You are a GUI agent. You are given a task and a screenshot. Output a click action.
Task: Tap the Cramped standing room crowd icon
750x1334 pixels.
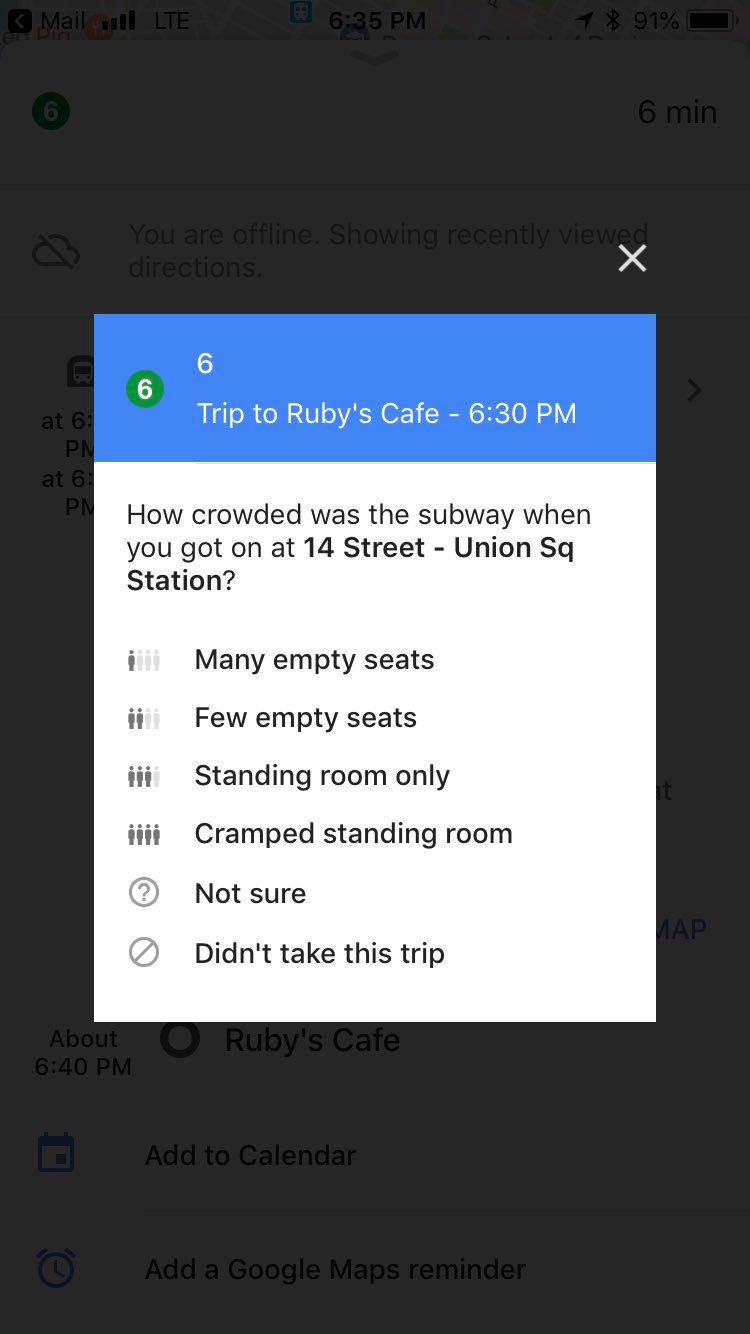[144, 833]
